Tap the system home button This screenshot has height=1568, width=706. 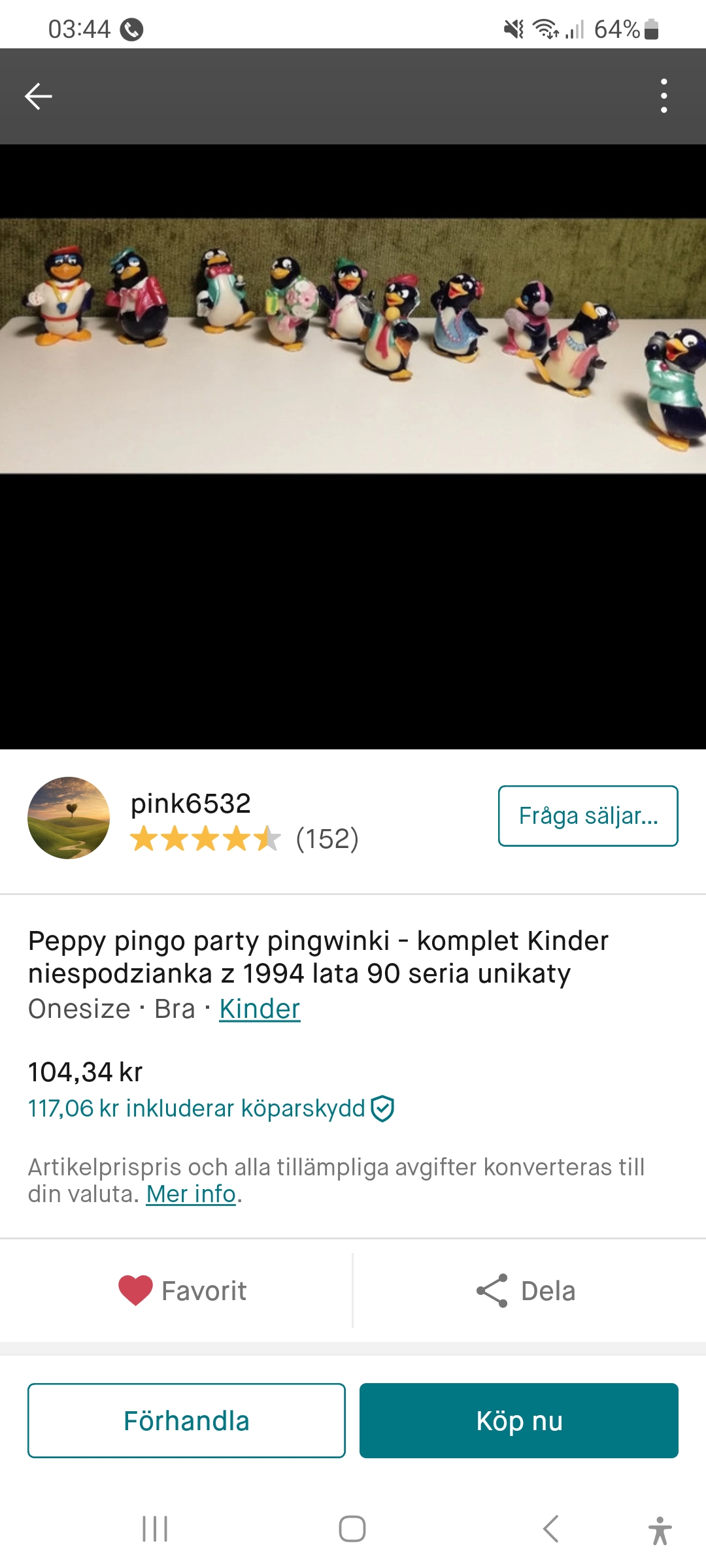click(x=352, y=1529)
